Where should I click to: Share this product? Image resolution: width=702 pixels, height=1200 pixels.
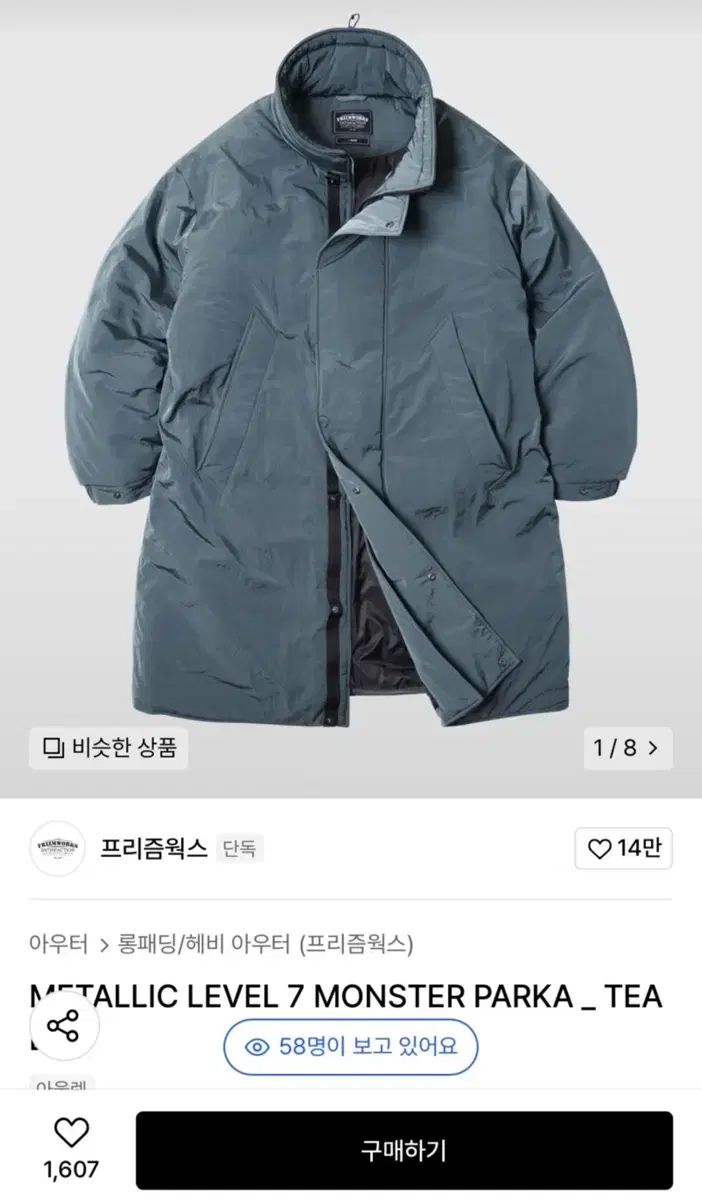(x=63, y=1027)
